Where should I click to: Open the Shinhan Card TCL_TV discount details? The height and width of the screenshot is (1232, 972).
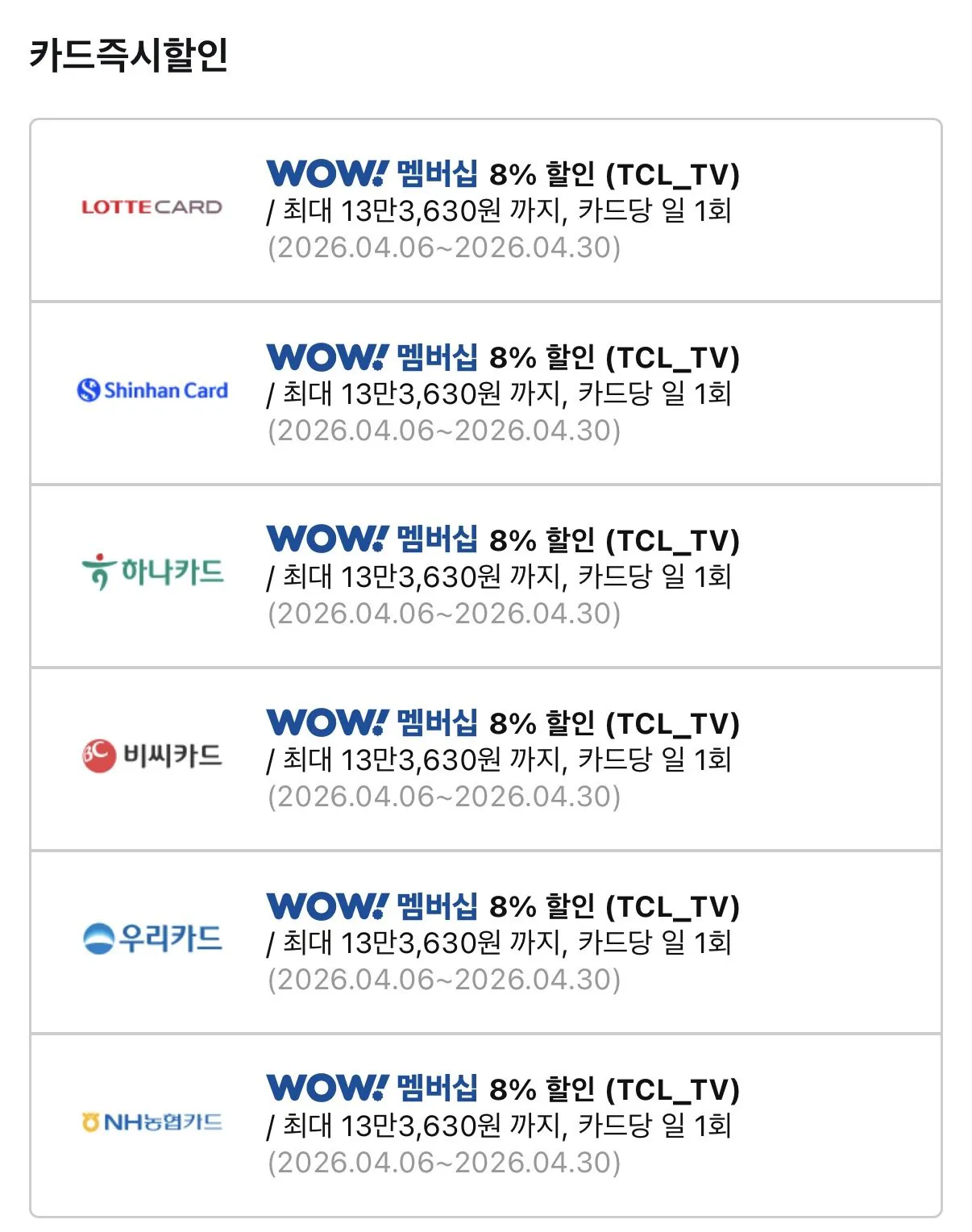pos(508,391)
